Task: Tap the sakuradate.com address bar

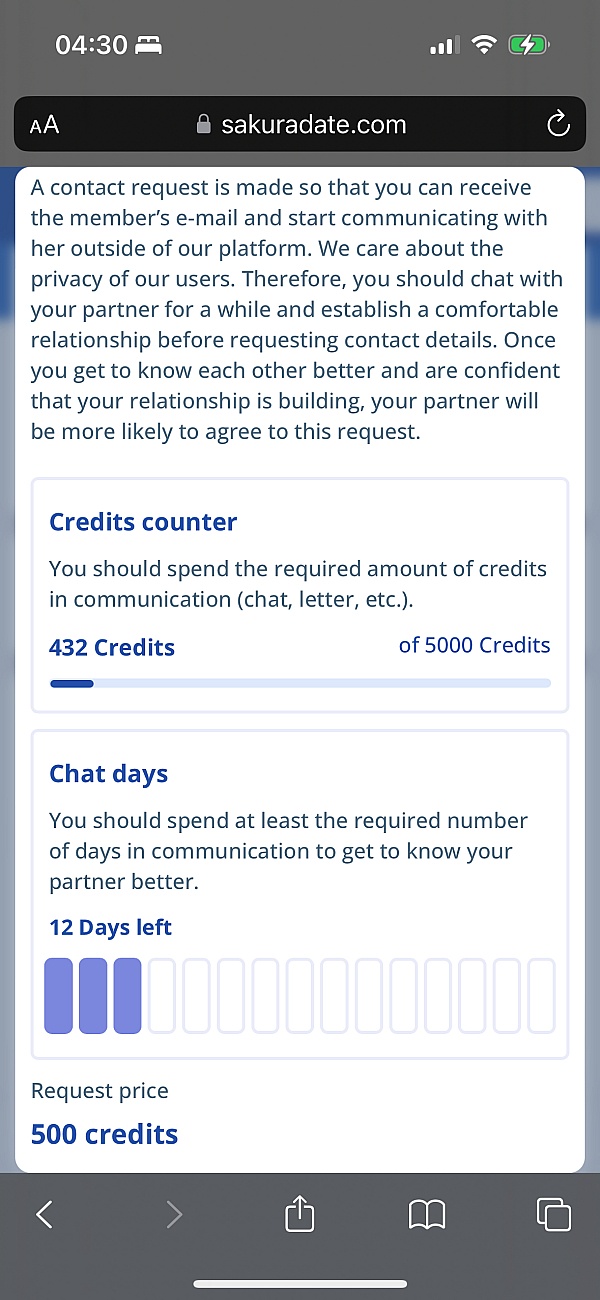Action: (x=300, y=125)
